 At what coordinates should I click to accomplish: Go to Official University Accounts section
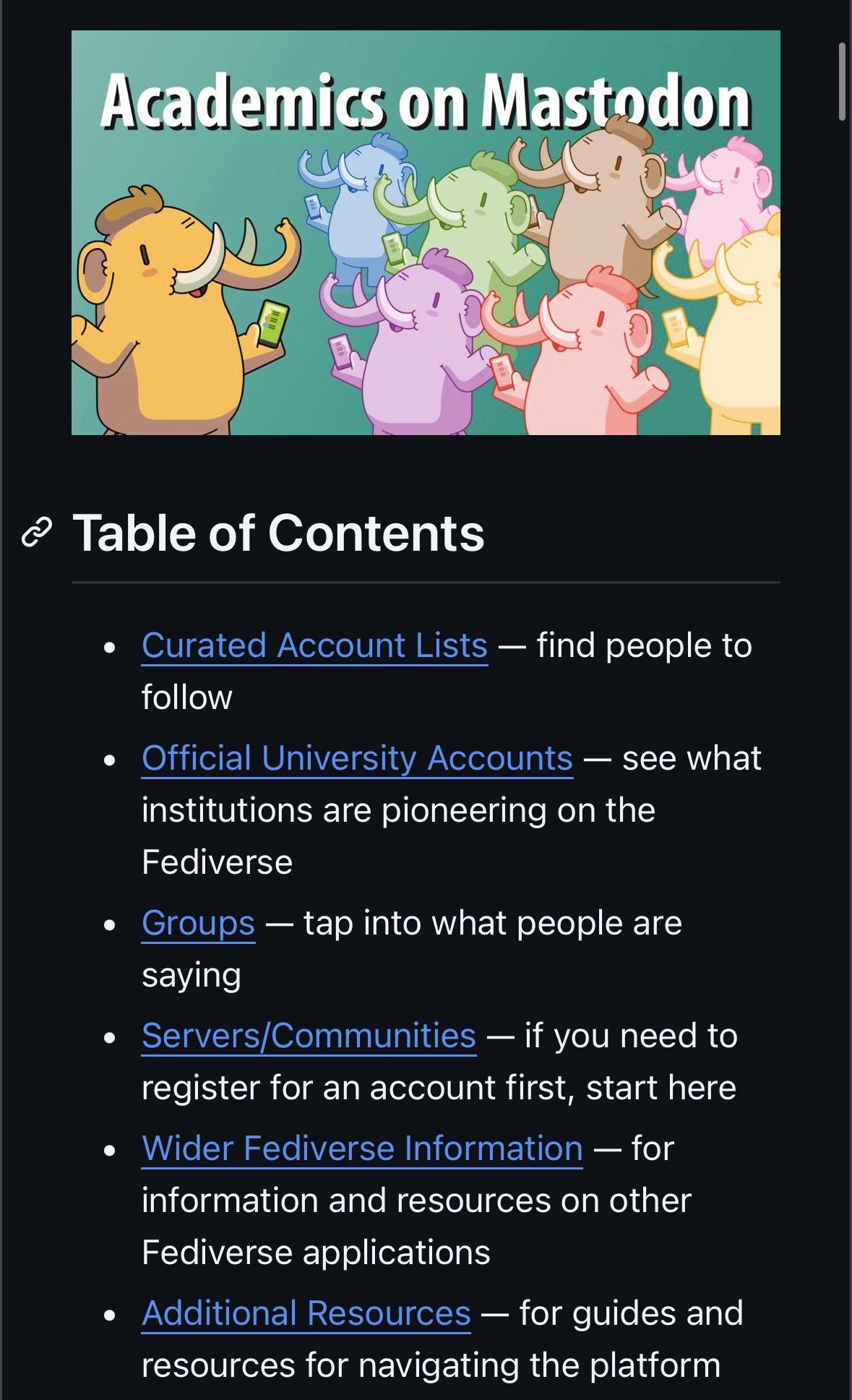tap(357, 758)
